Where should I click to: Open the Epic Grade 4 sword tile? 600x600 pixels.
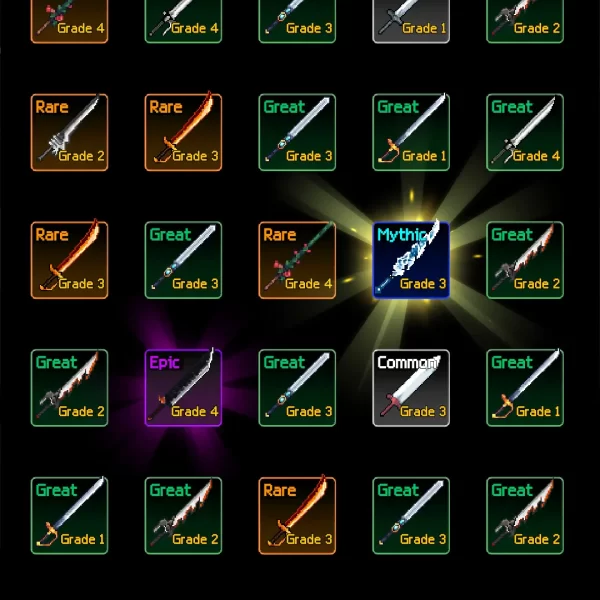coord(183,388)
